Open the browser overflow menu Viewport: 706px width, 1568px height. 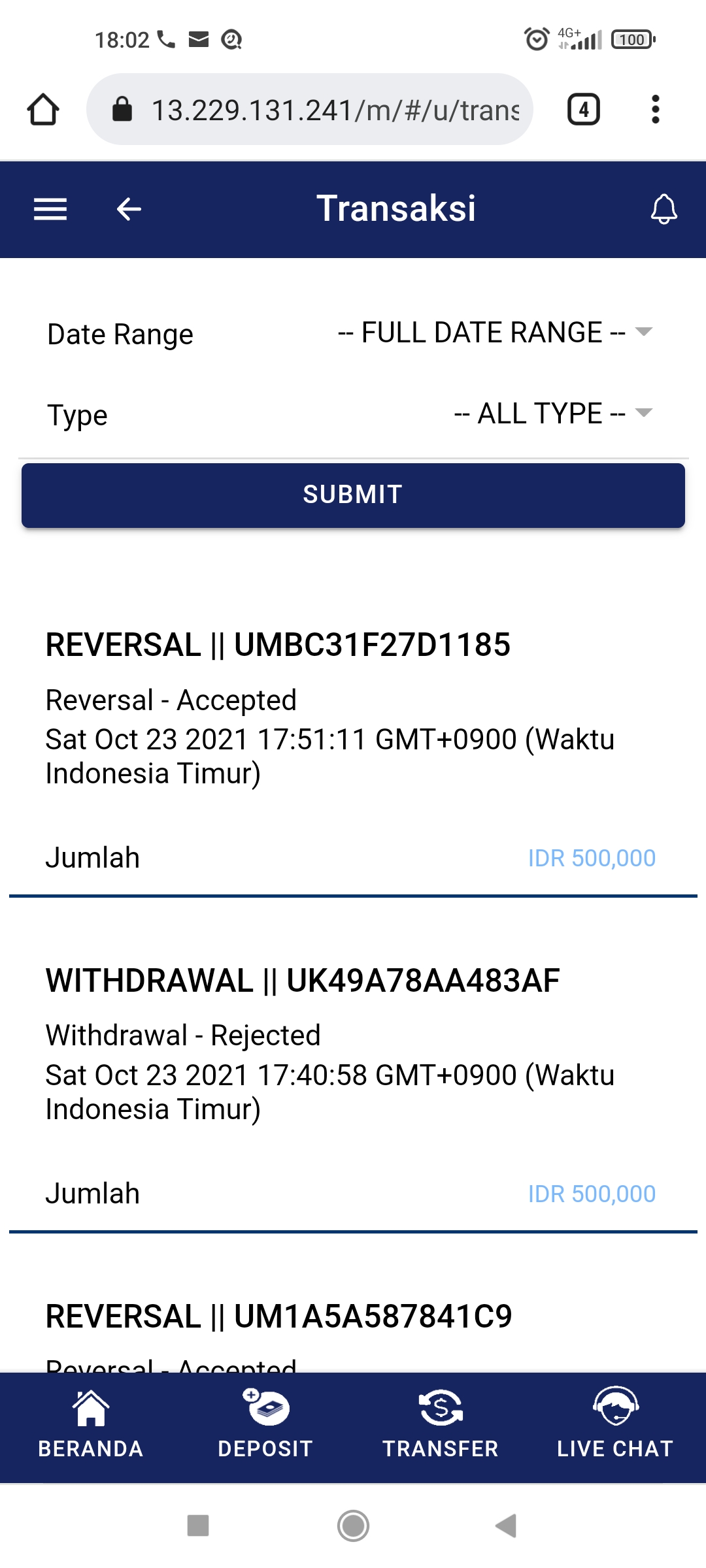(x=655, y=109)
